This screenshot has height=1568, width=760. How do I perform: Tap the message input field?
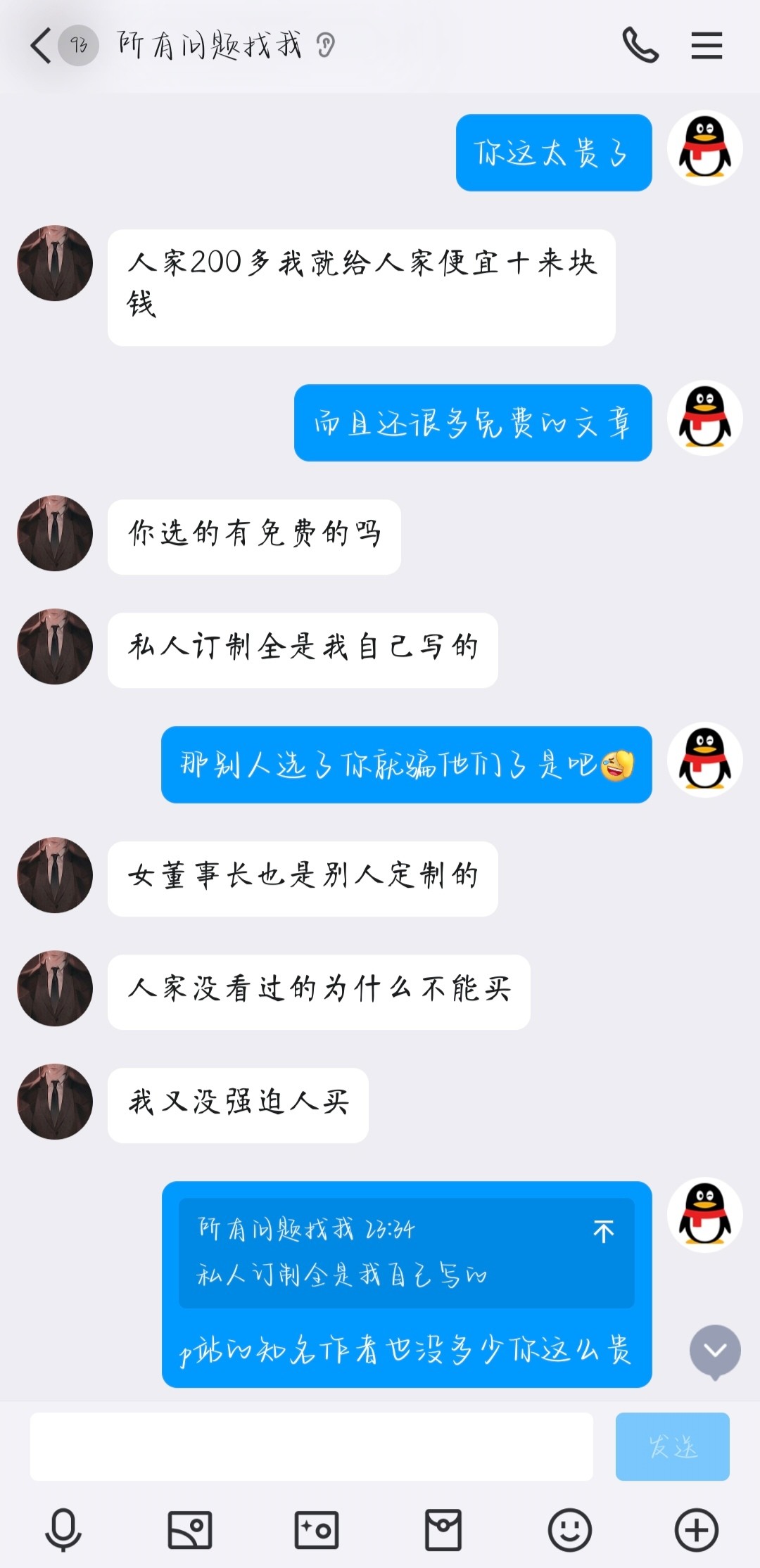(311, 1446)
